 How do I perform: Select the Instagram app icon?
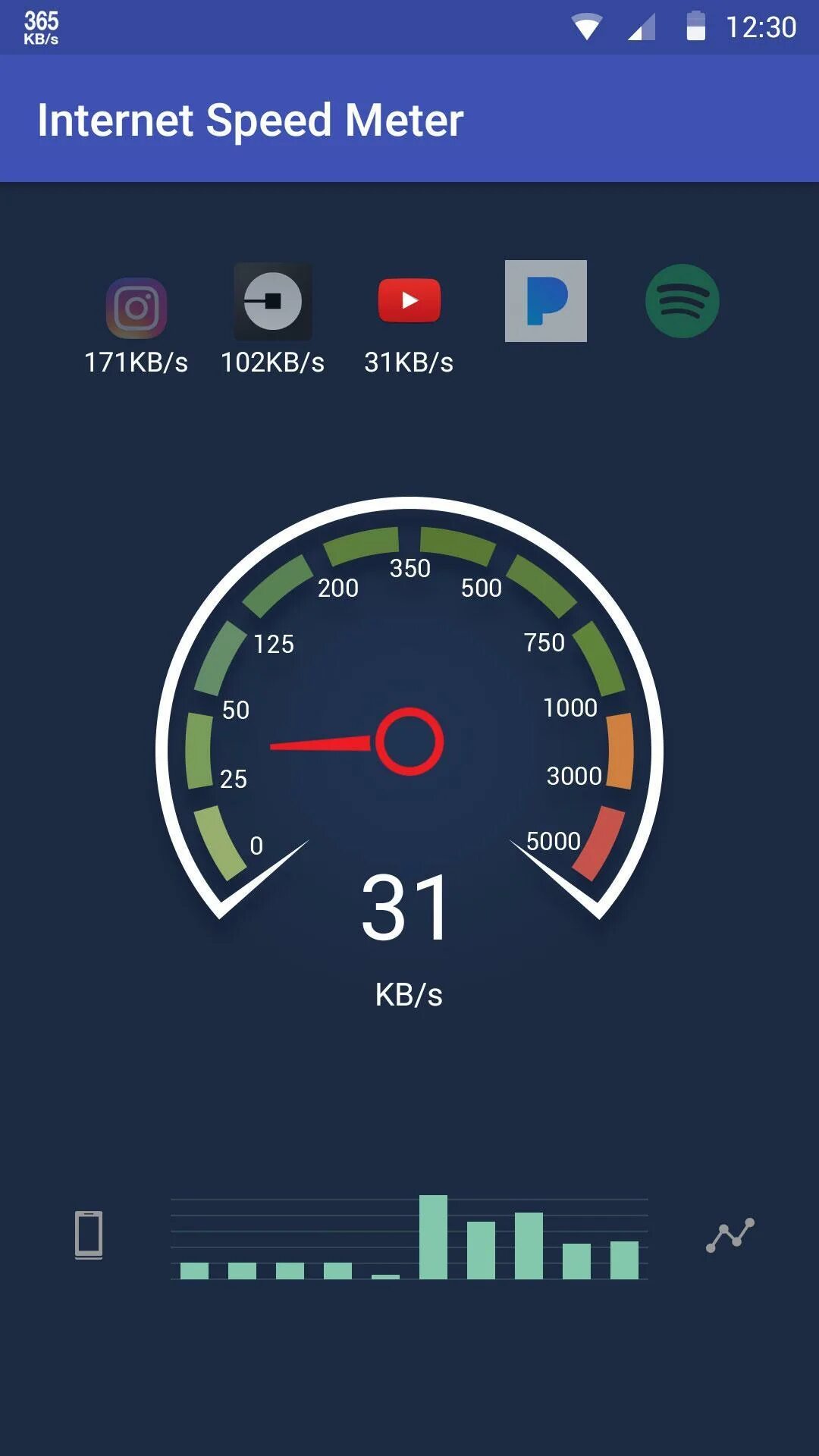[x=136, y=308]
